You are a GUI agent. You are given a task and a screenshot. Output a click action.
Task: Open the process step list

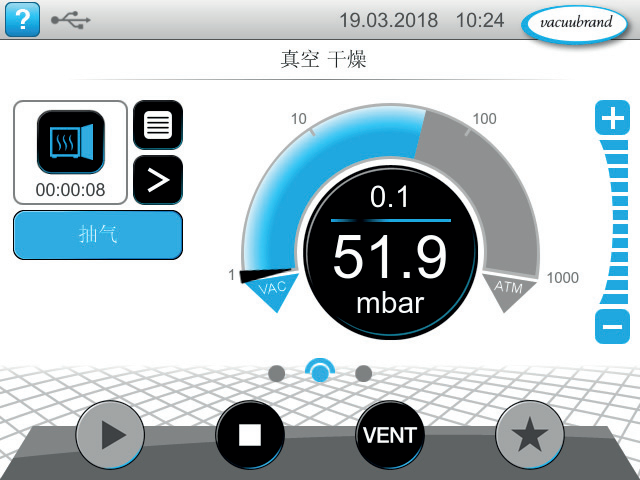pyautogui.click(x=158, y=125)
